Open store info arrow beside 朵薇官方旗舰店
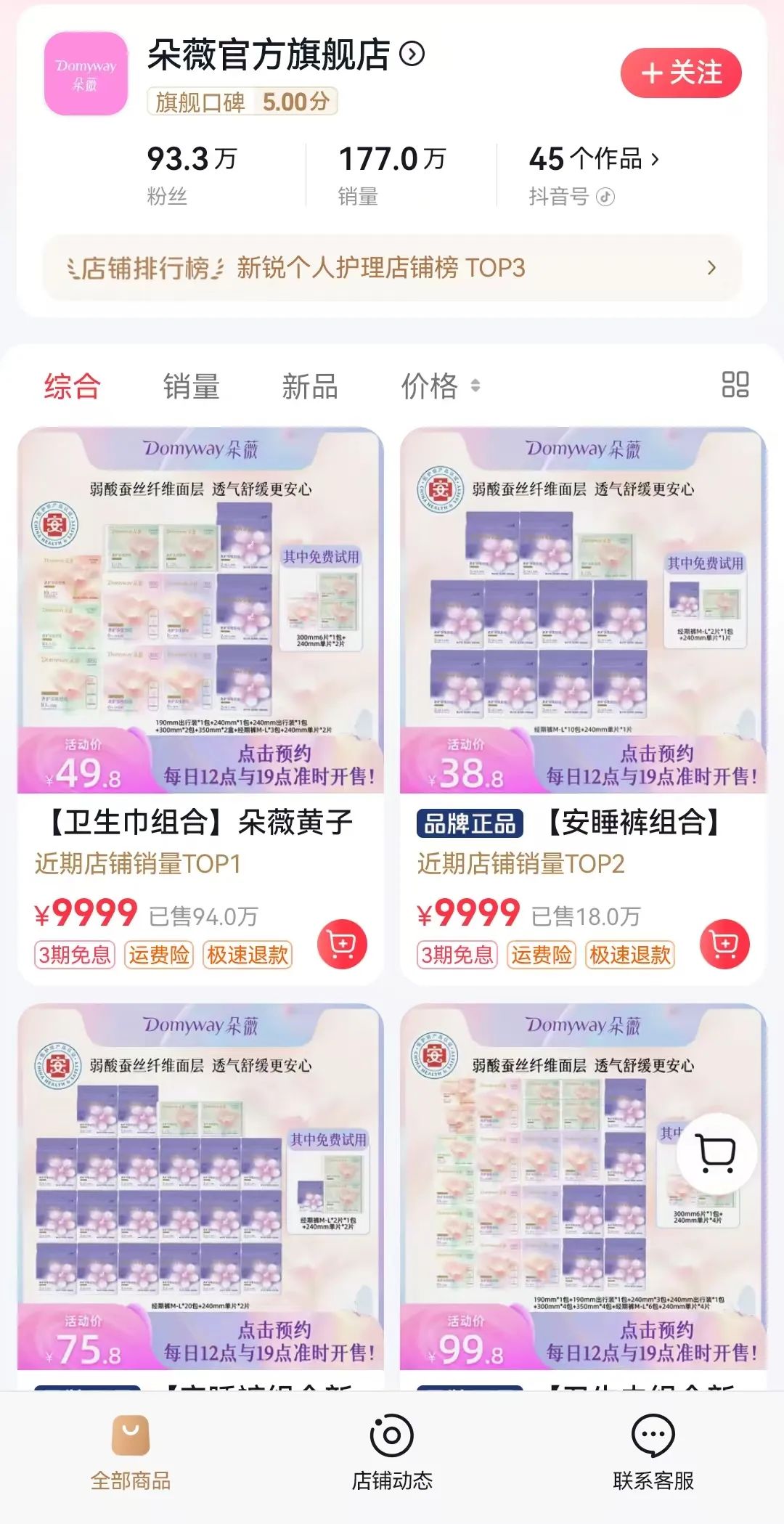Image resolution: width=784 pixels, height=1524 pixels. pyautogui.click(x=412, y=54)
